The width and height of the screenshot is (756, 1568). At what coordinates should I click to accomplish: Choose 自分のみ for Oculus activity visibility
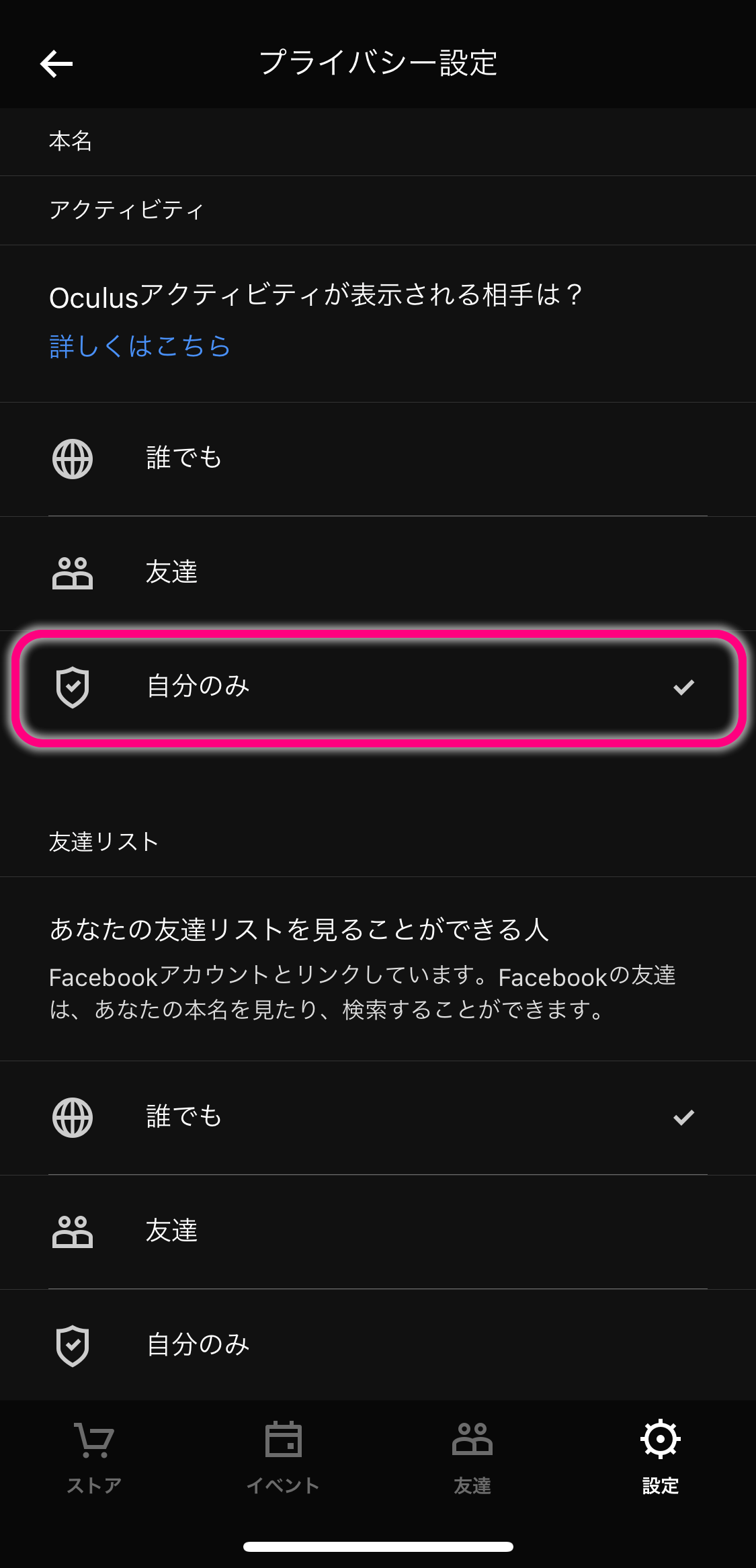click(x=378, y=687)
